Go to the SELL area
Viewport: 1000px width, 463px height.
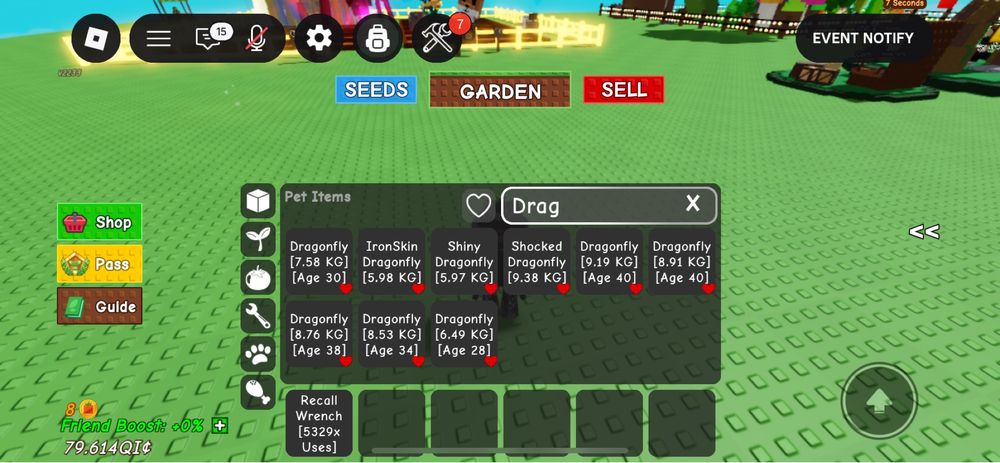624,89
